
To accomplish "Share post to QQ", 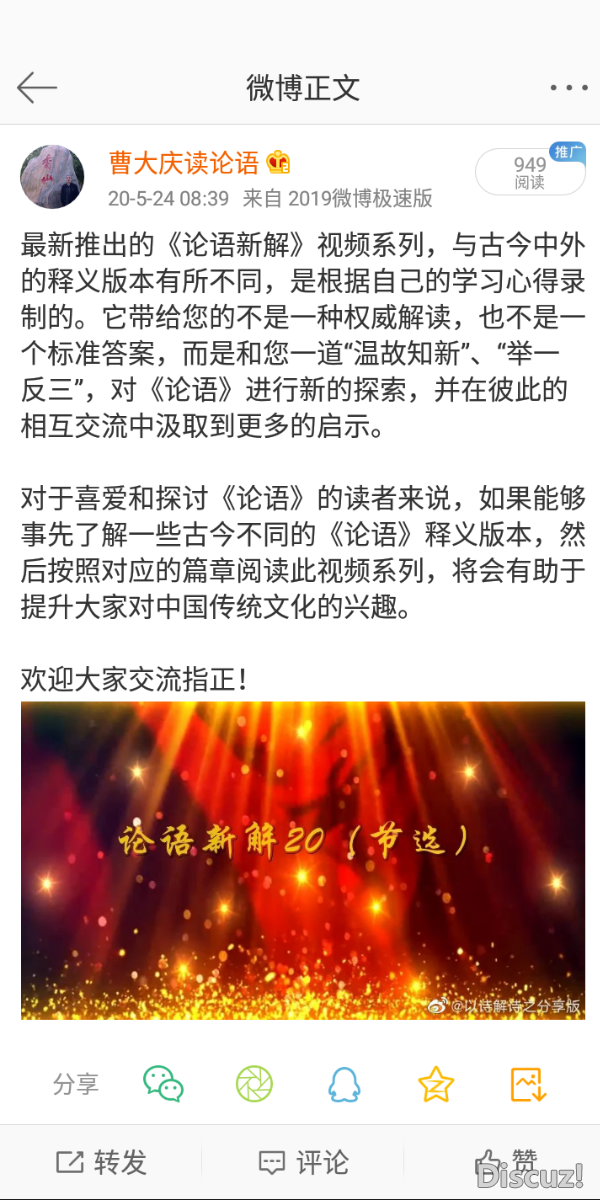I will click(344, 1083).
